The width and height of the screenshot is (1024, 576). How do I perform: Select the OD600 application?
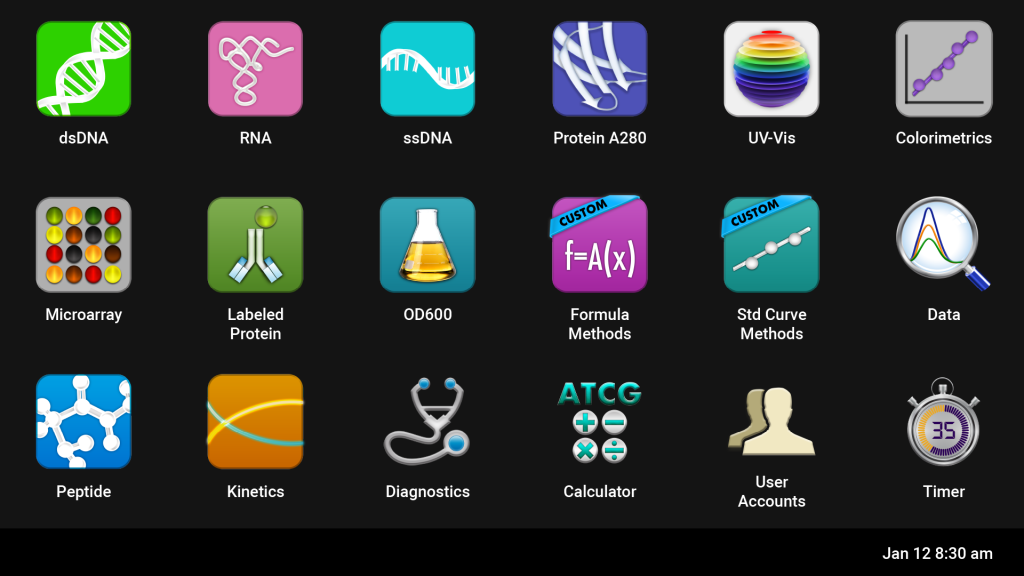(x=427, y=245)
